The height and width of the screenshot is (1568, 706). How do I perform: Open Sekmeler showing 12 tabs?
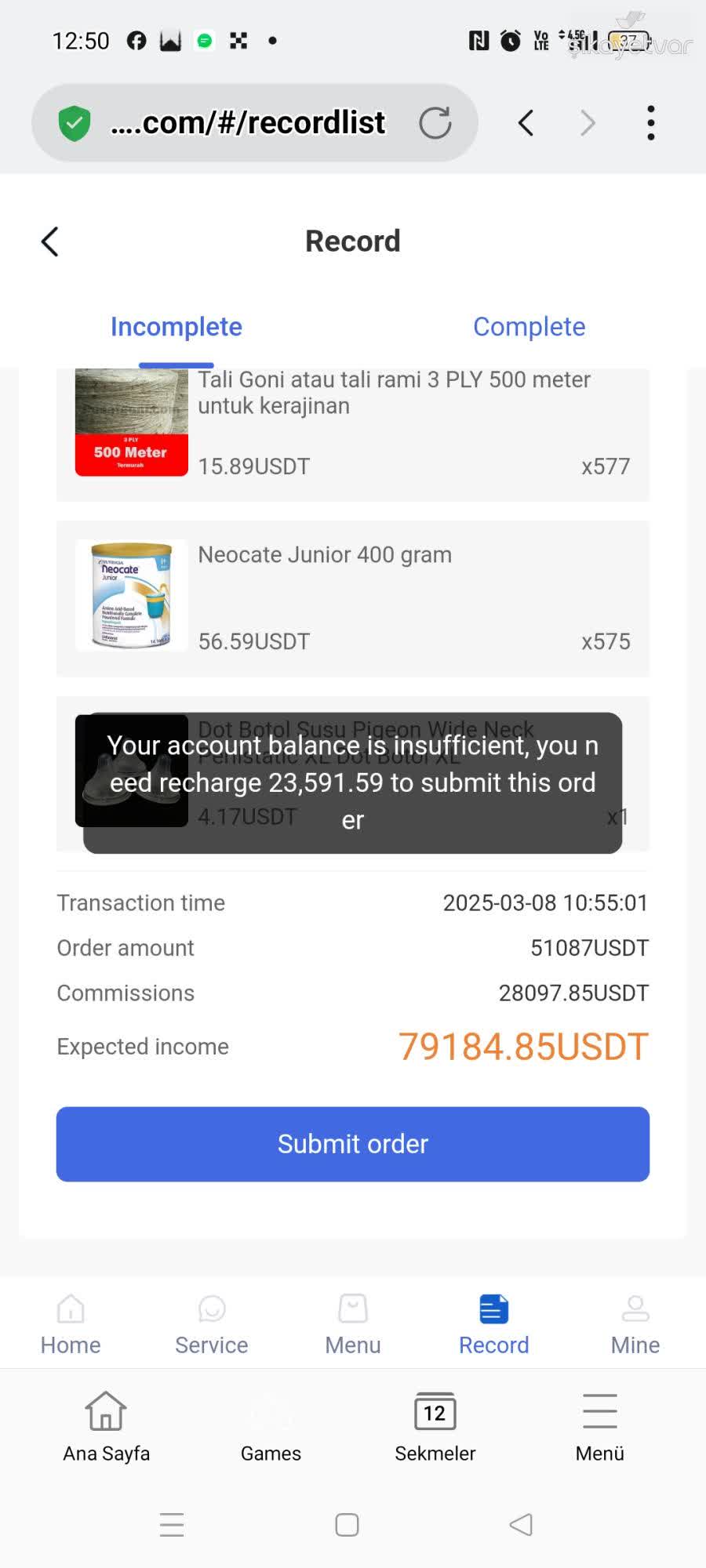pos(435,1411)
